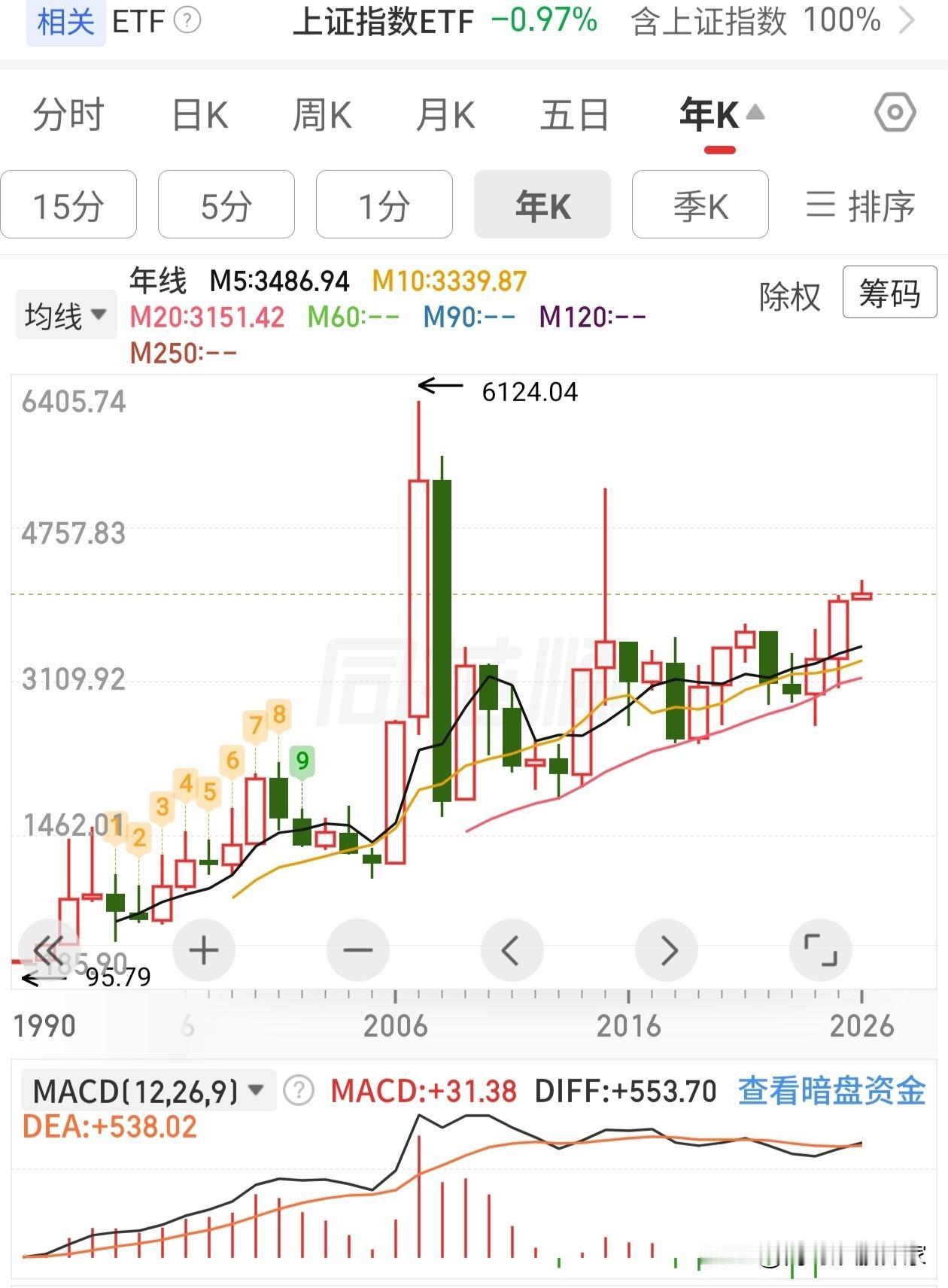Jump to earliest data with double-left-arrow icon
This screenshot has width=948, height=1288.
pyautogui.click(x=49, y=950)
